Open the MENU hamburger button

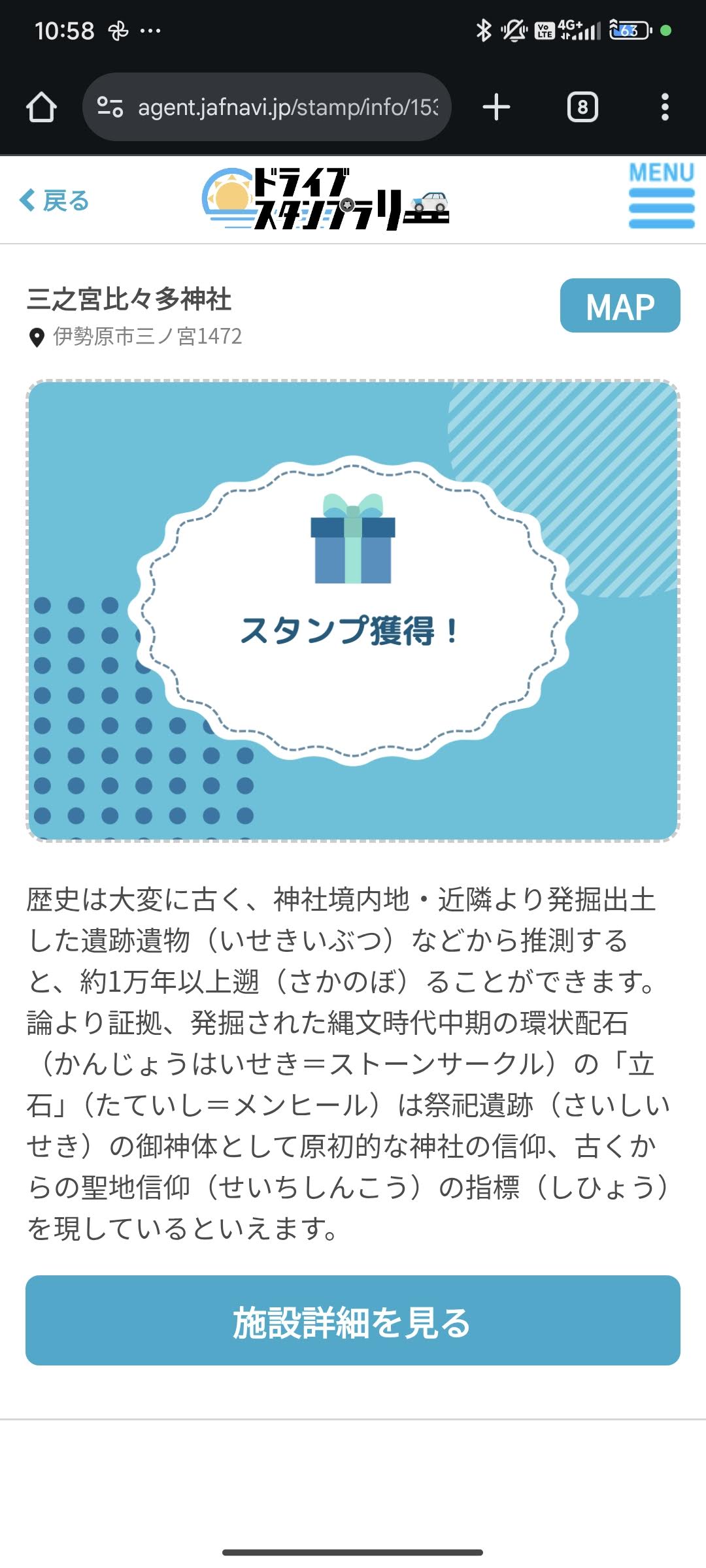click(x=661, y=197)
